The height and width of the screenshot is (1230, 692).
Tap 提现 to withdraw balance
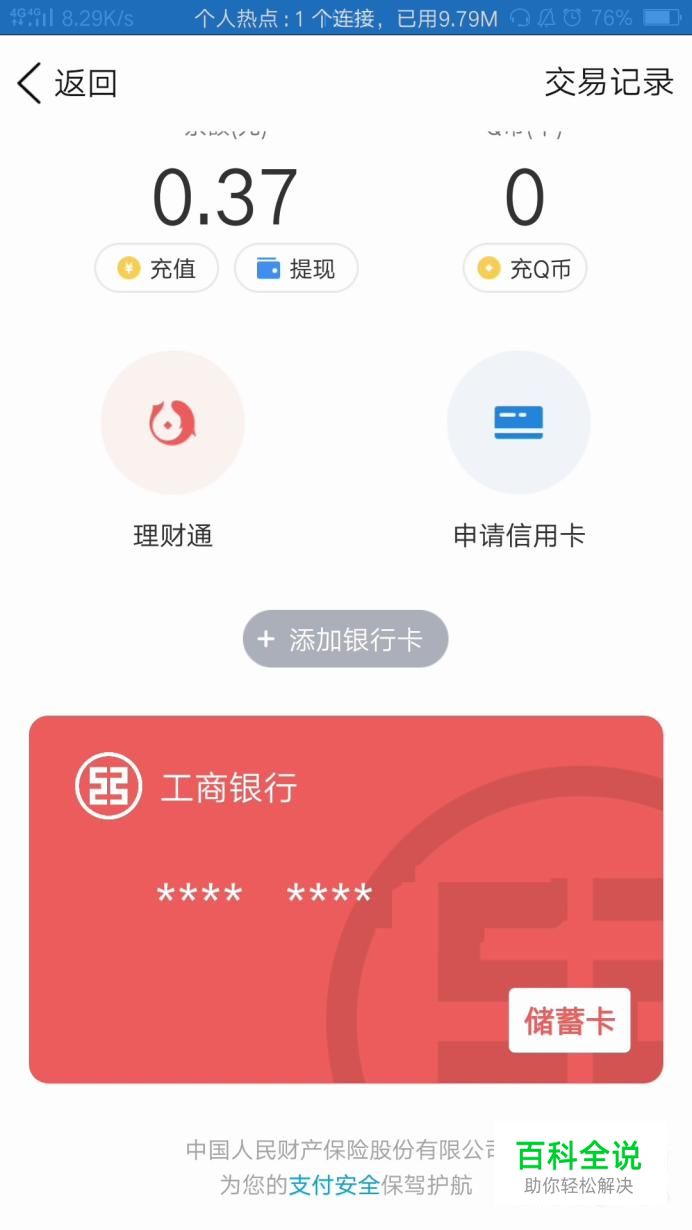pos(296,268)
